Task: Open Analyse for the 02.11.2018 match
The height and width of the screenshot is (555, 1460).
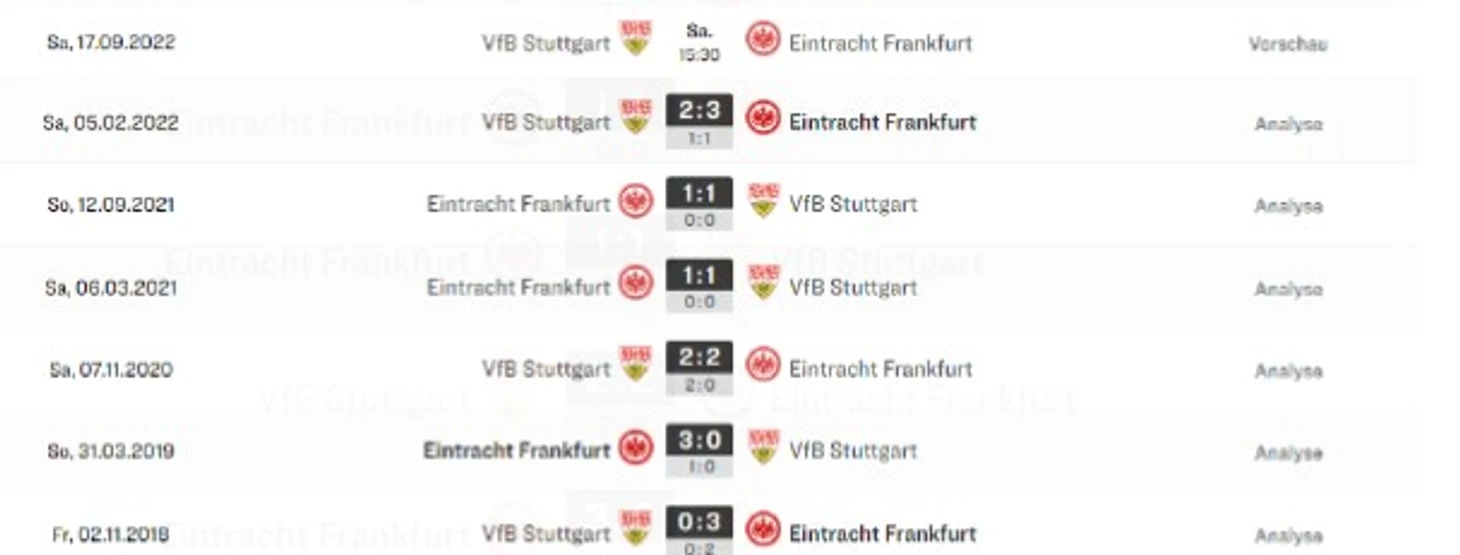Action: (1288, 535)
